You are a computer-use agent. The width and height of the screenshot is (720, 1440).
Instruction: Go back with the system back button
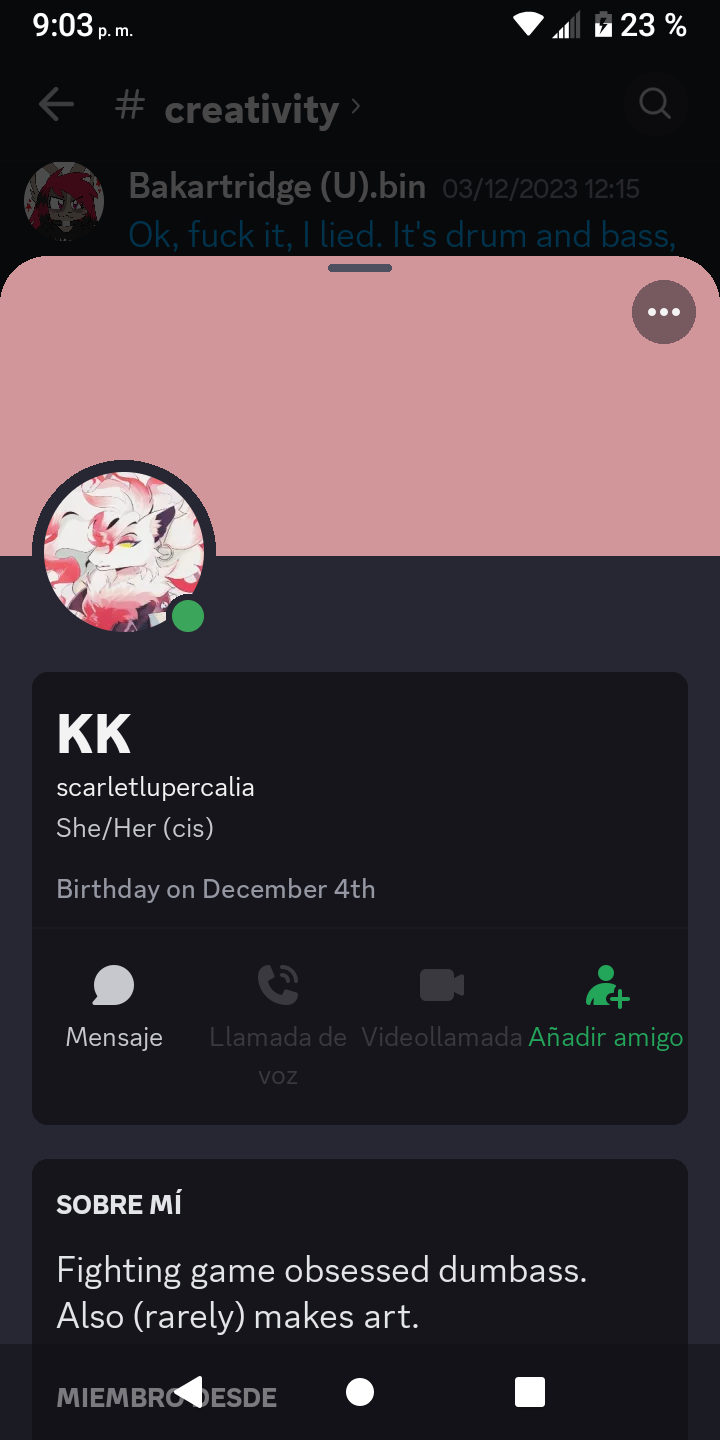point(189,1391)
